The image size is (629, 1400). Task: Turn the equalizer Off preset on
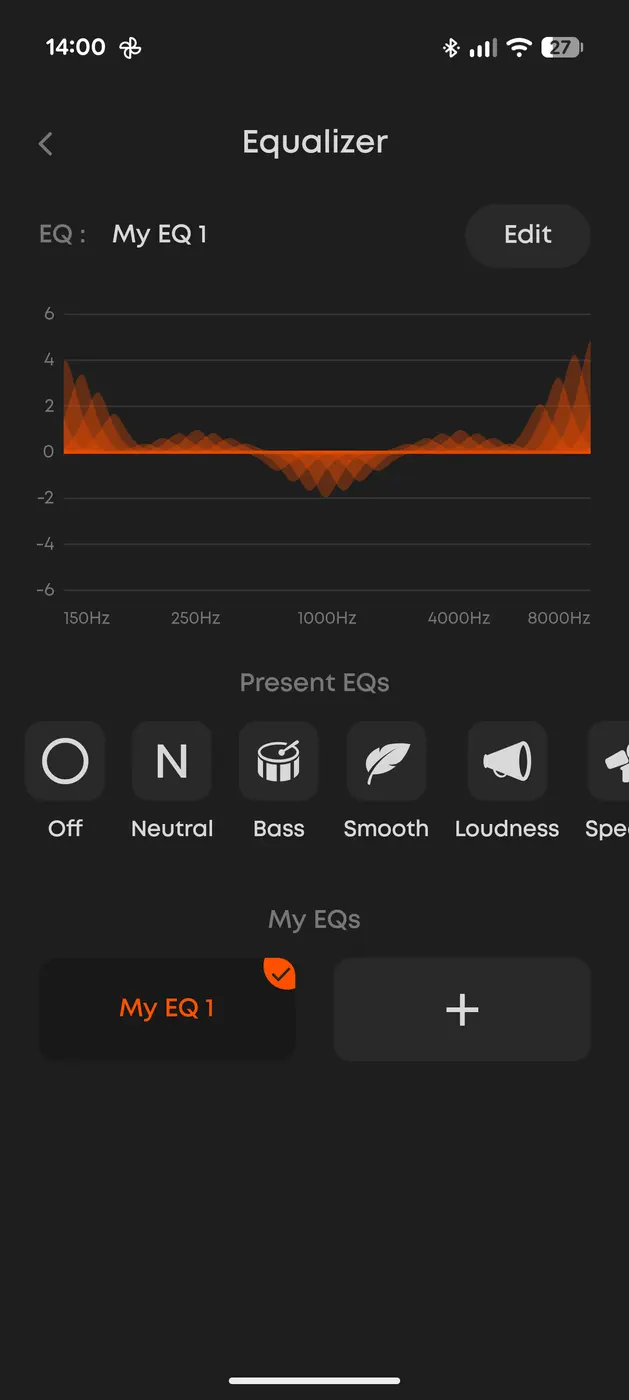pyautogui.click(x=65, y=762)
